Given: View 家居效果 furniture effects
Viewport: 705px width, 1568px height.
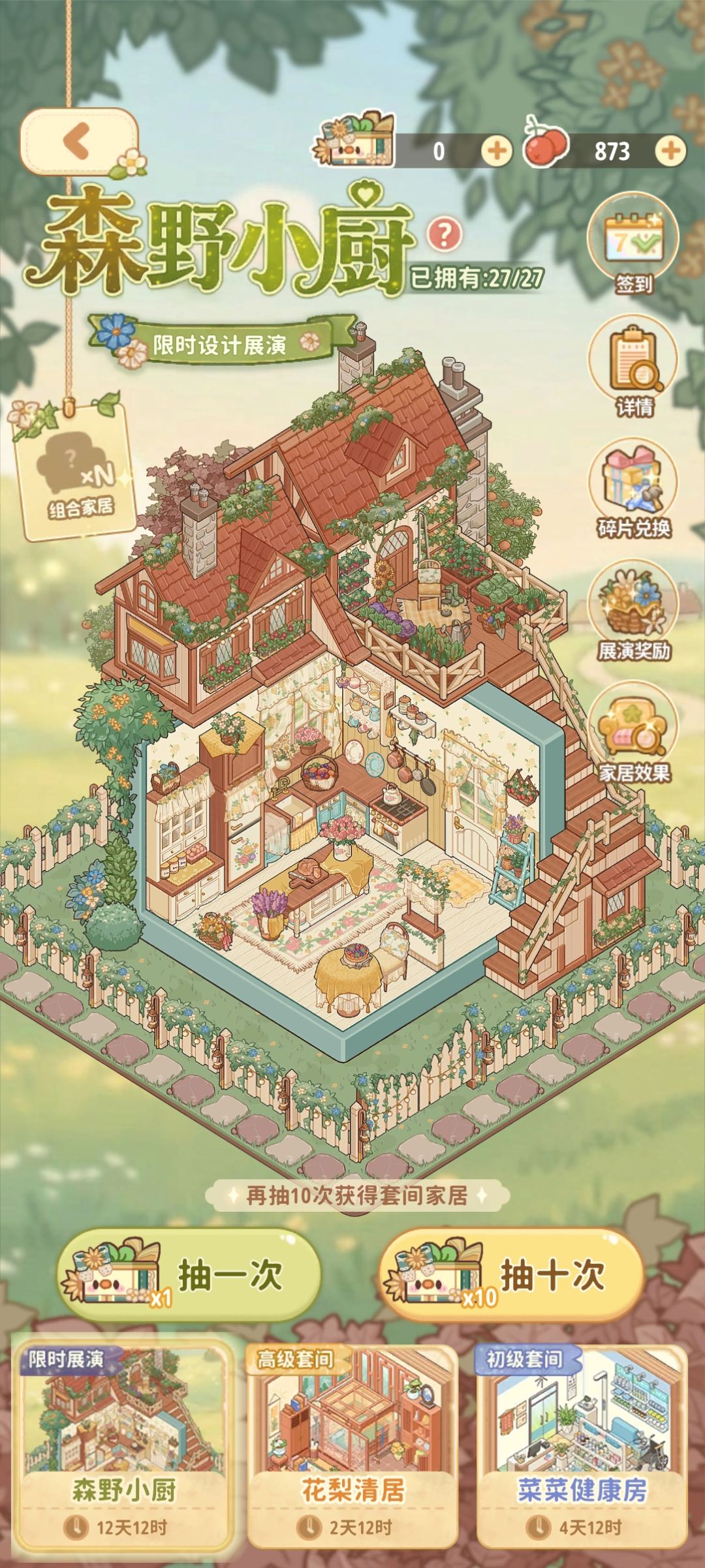Looking at the screenshot, I should click(633, 733).
